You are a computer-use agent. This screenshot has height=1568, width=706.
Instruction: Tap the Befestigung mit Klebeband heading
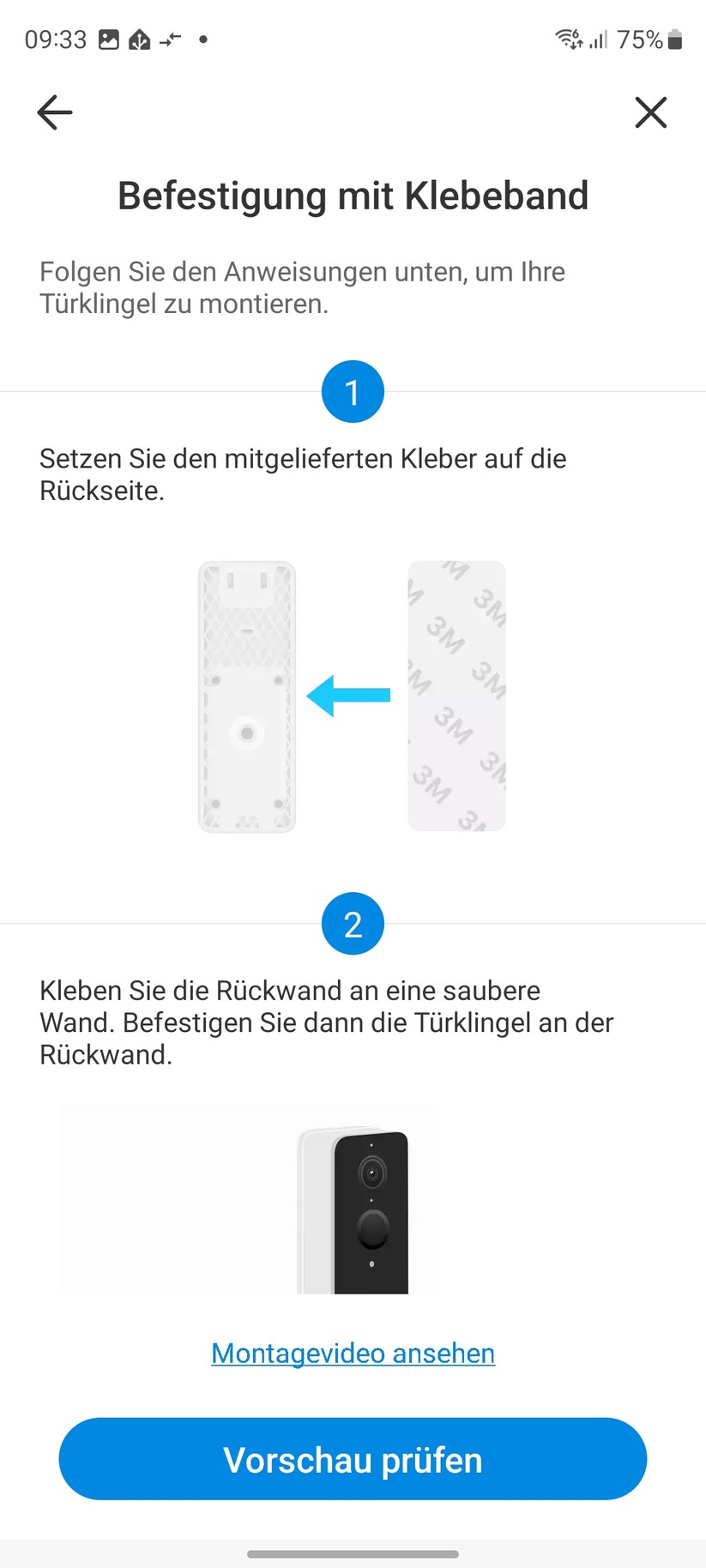353,196
